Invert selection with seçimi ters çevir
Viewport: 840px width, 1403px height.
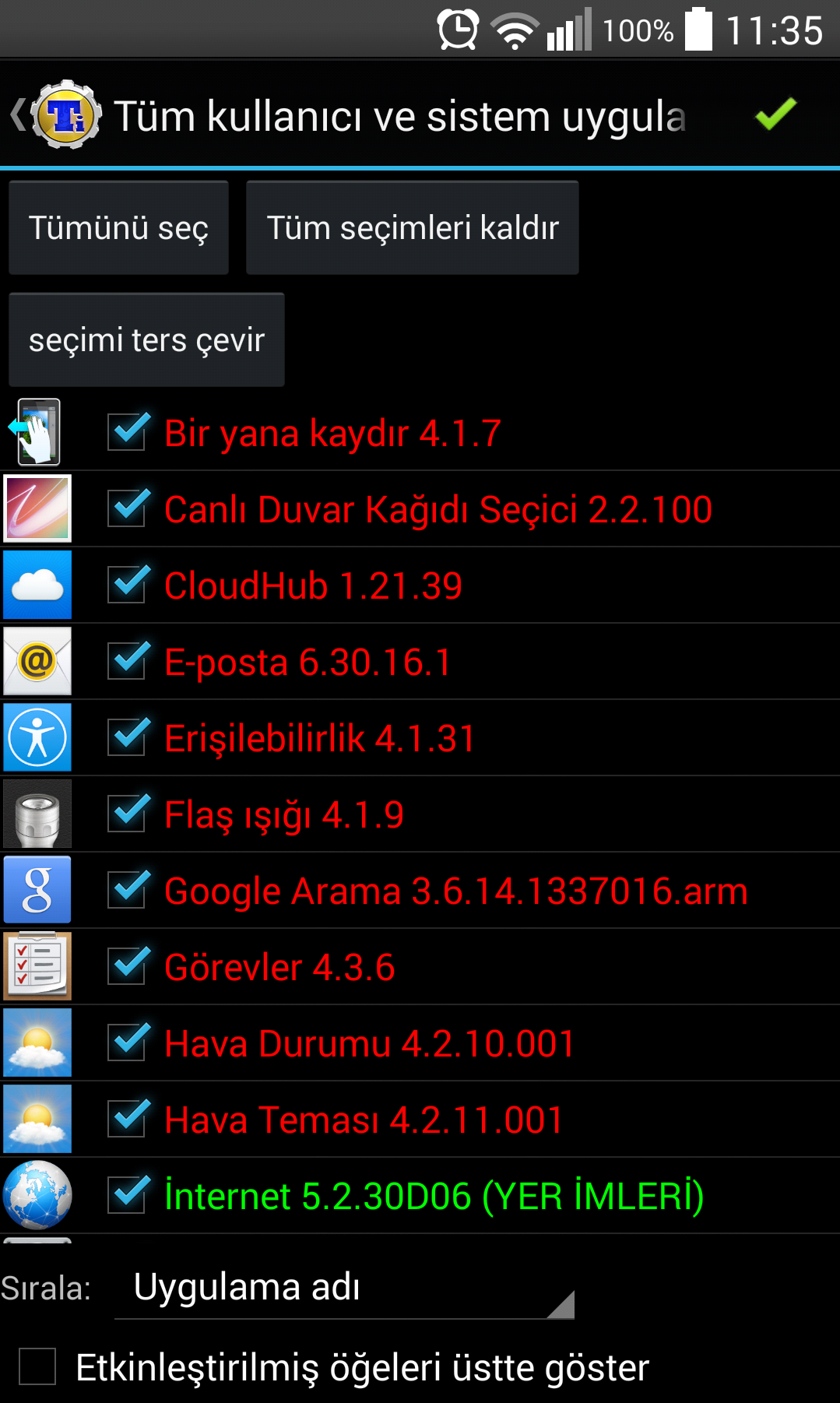[146, 339]
